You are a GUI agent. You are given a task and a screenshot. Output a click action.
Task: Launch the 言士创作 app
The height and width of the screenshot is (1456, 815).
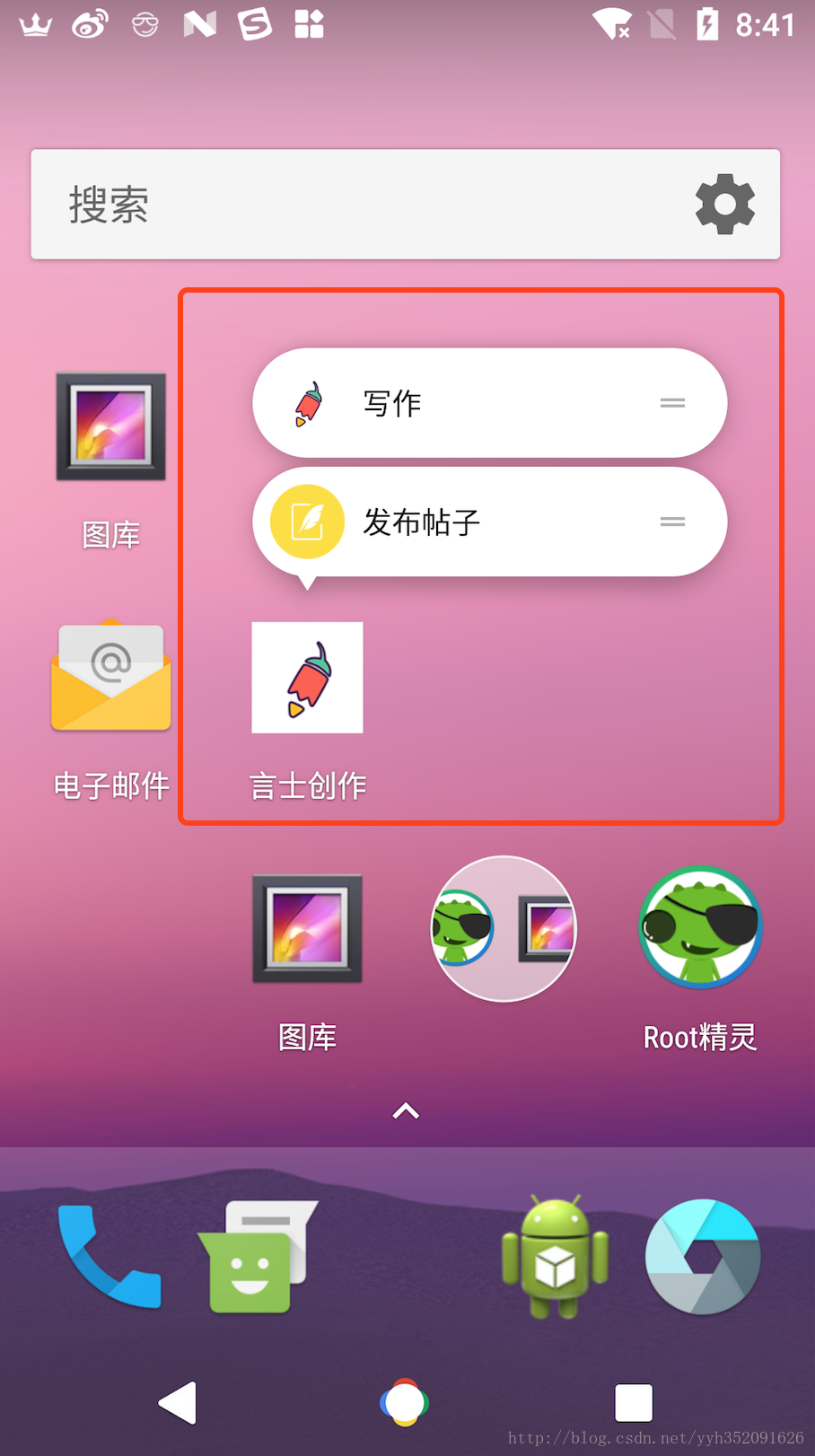[307, 679]
